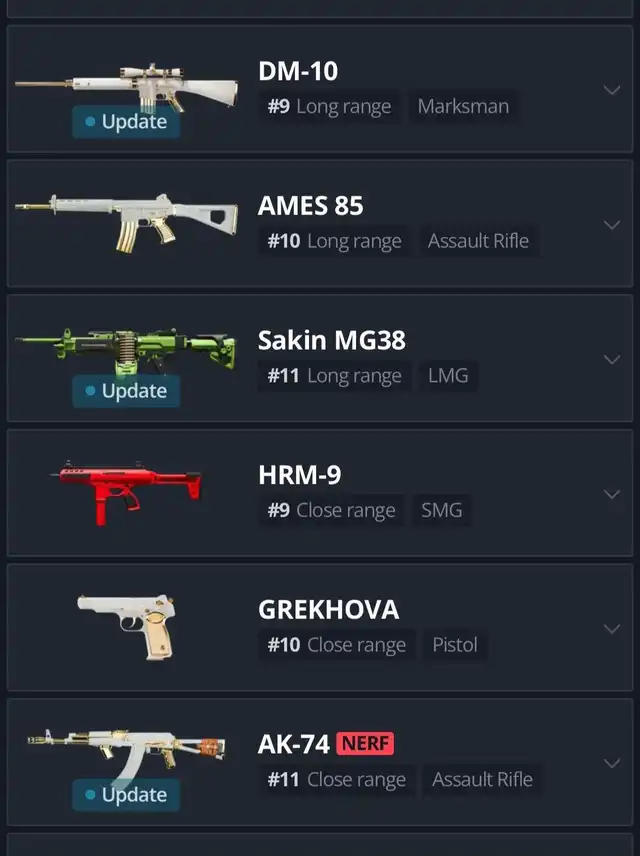Tap the Update badge on AK-74

point(125,795)
